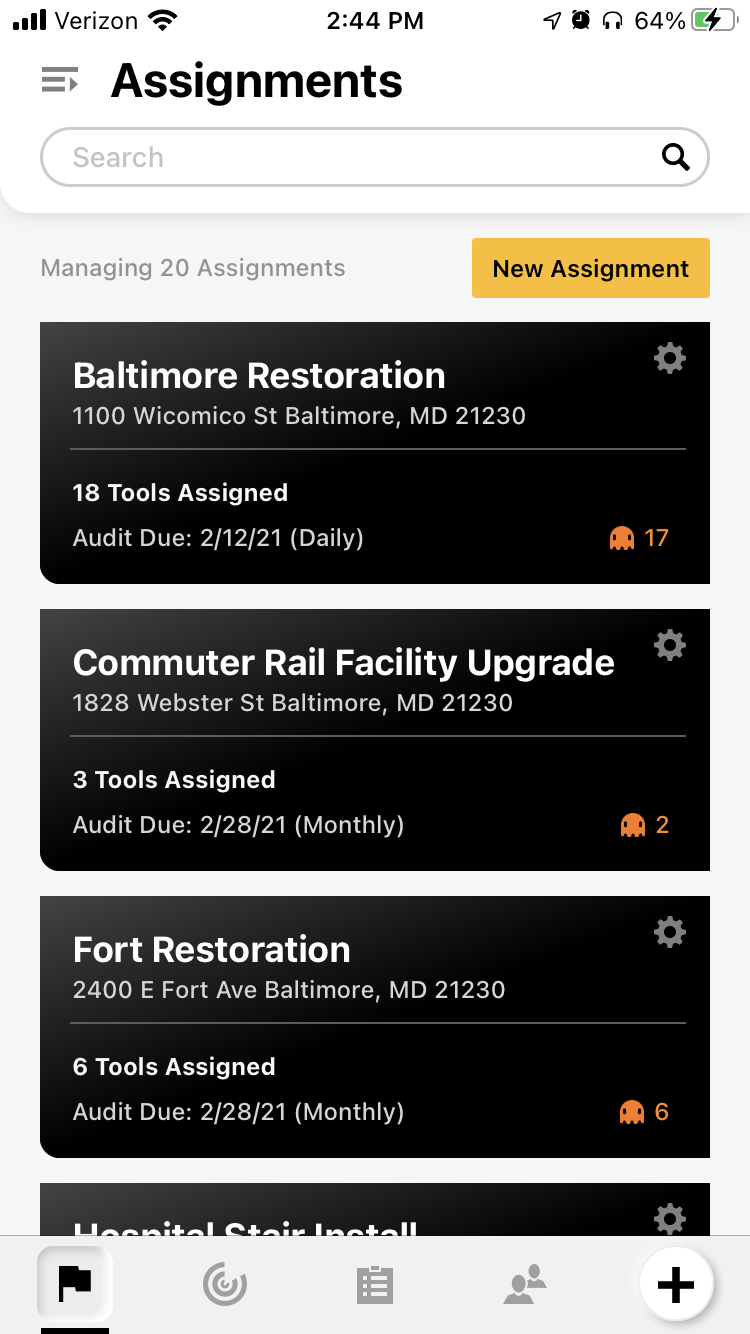Image resolution: width=750 pixels, height=1334 pixels.
Task: Switch to the people tab
Action: point(525,1285)
